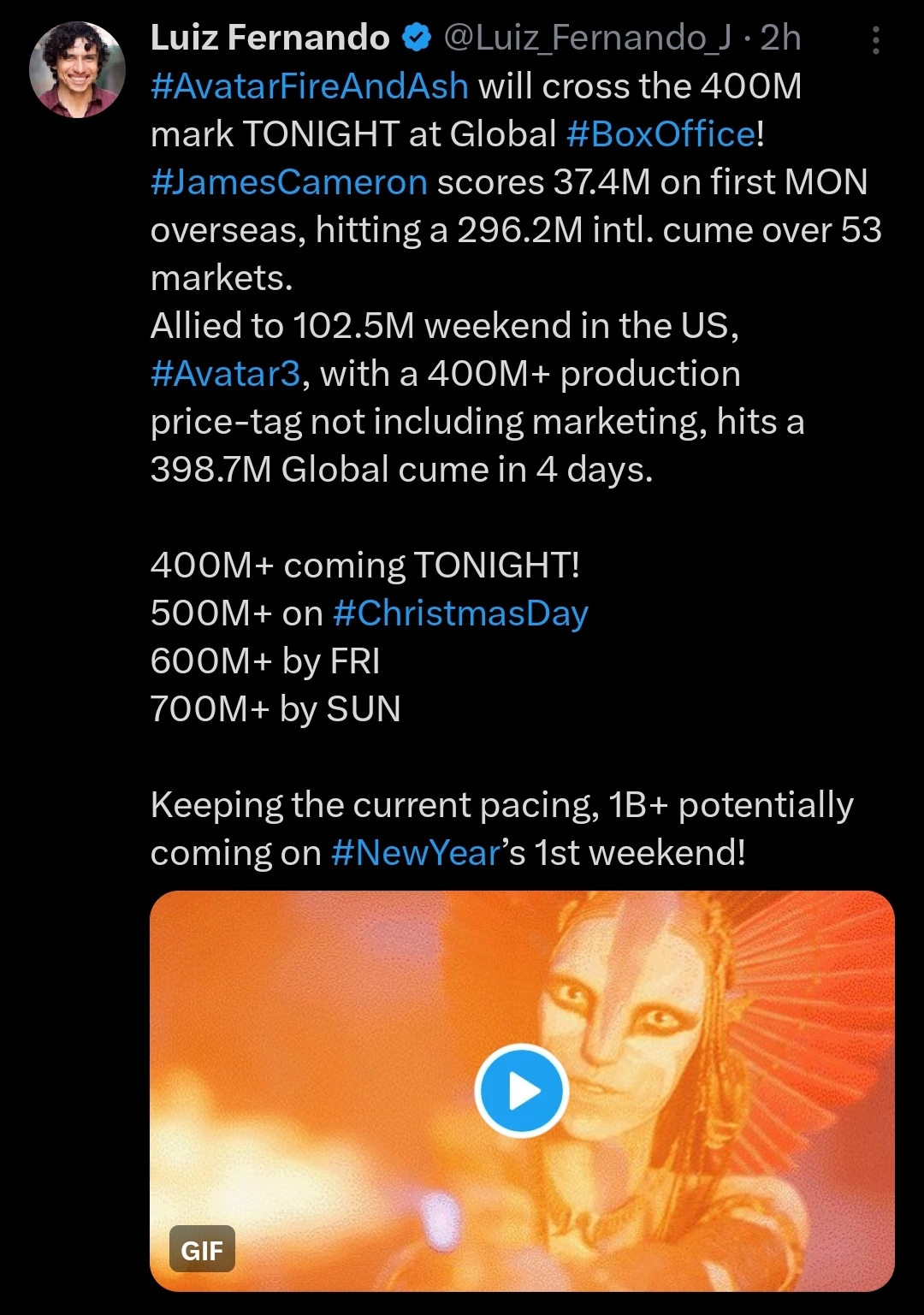The height and width of the screenshot is (1315, 924).
Task: Open the #AvatarFireAndAsh hashtag
Action: (310, 86)
